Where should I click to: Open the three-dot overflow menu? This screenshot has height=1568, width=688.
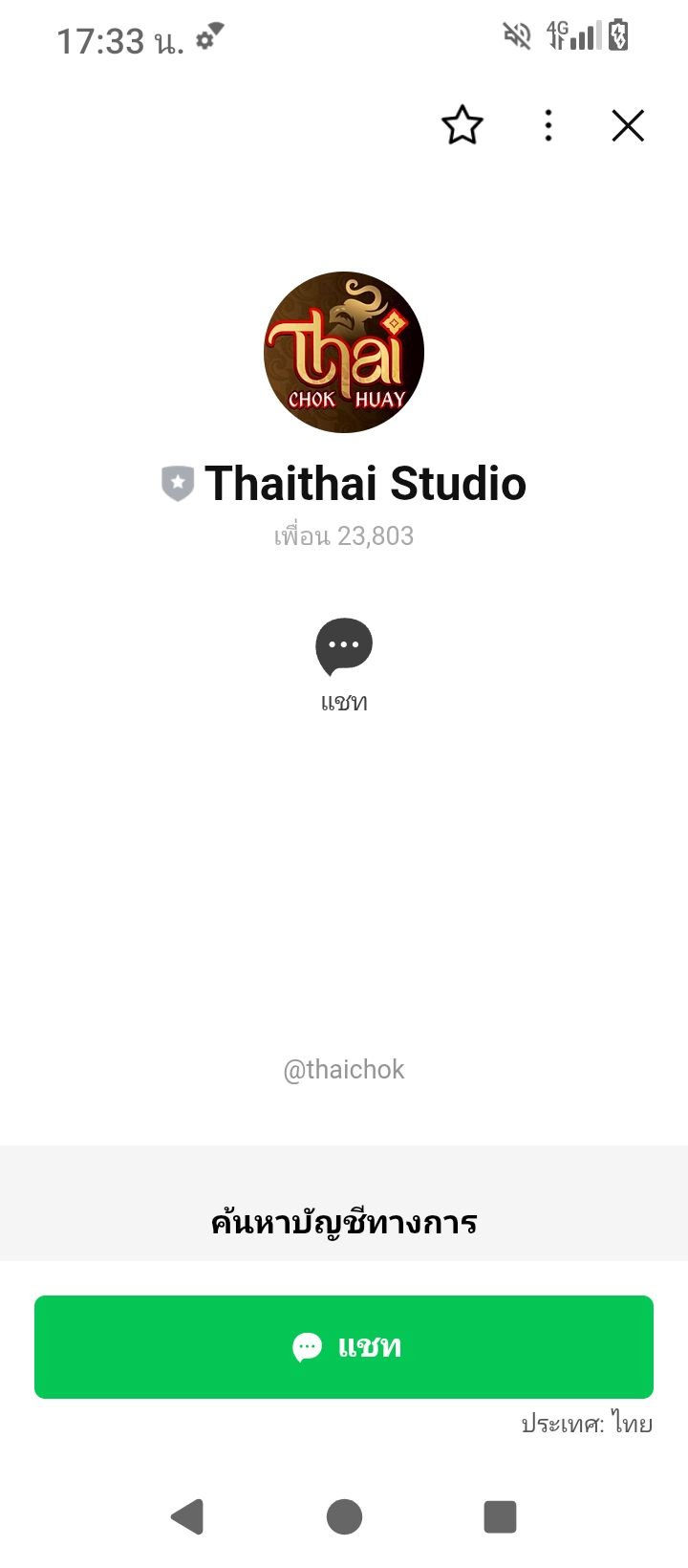[x=548, y=125]
